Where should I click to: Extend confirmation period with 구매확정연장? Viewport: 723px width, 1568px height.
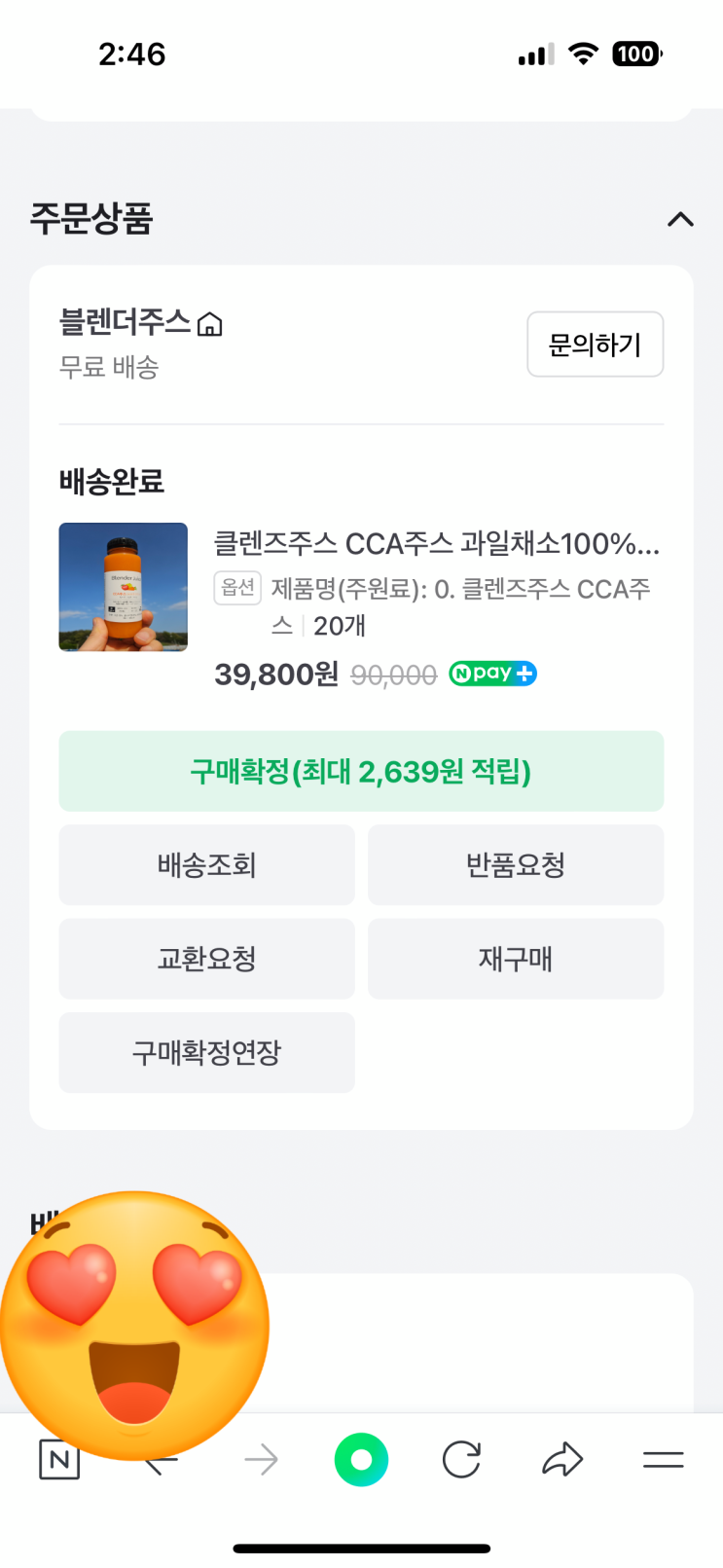pos(206,1052)
